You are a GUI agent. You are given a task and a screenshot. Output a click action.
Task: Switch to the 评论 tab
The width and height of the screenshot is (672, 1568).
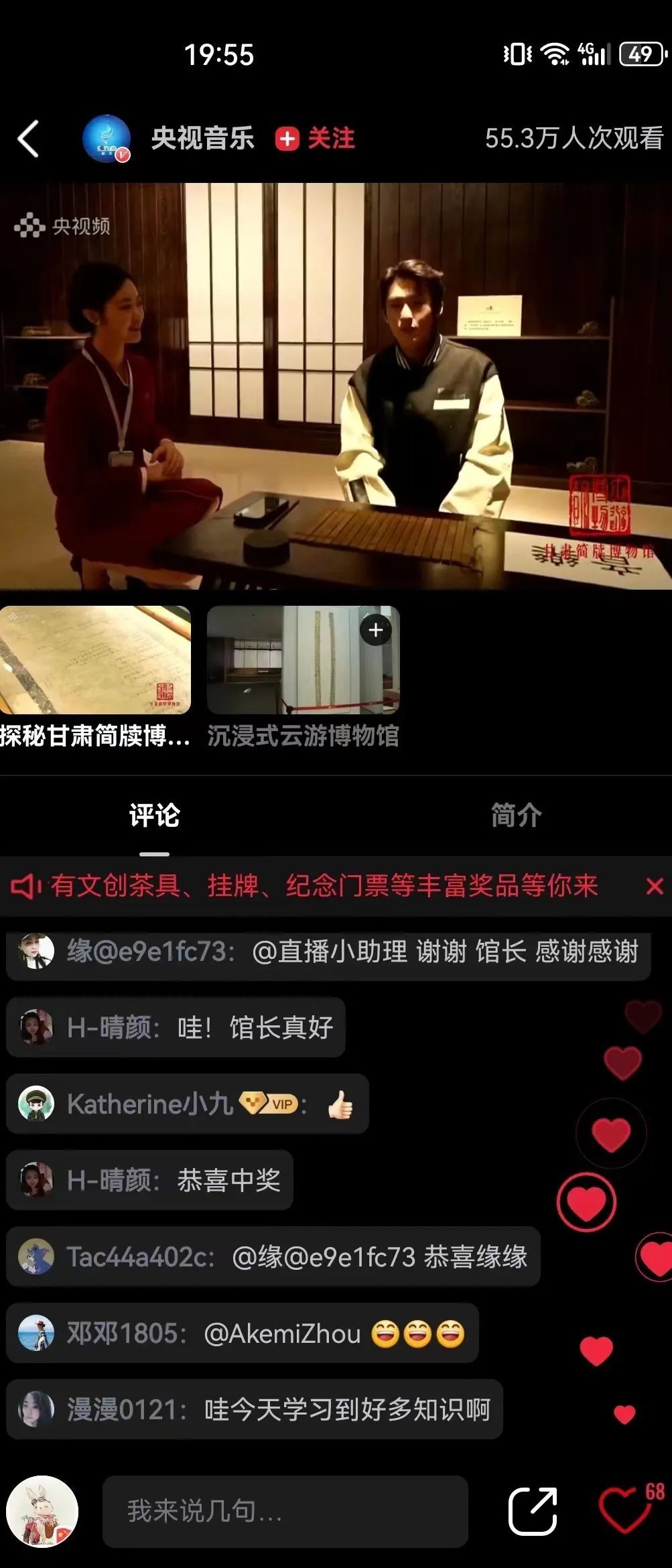155,815
